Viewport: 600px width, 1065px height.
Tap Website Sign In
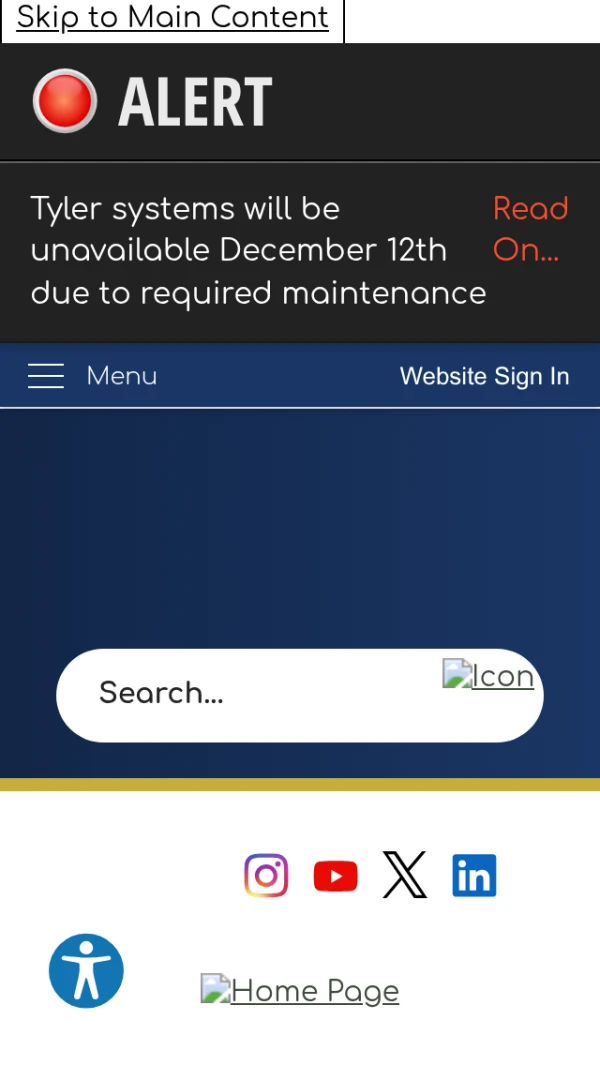[x=484, y=376]
